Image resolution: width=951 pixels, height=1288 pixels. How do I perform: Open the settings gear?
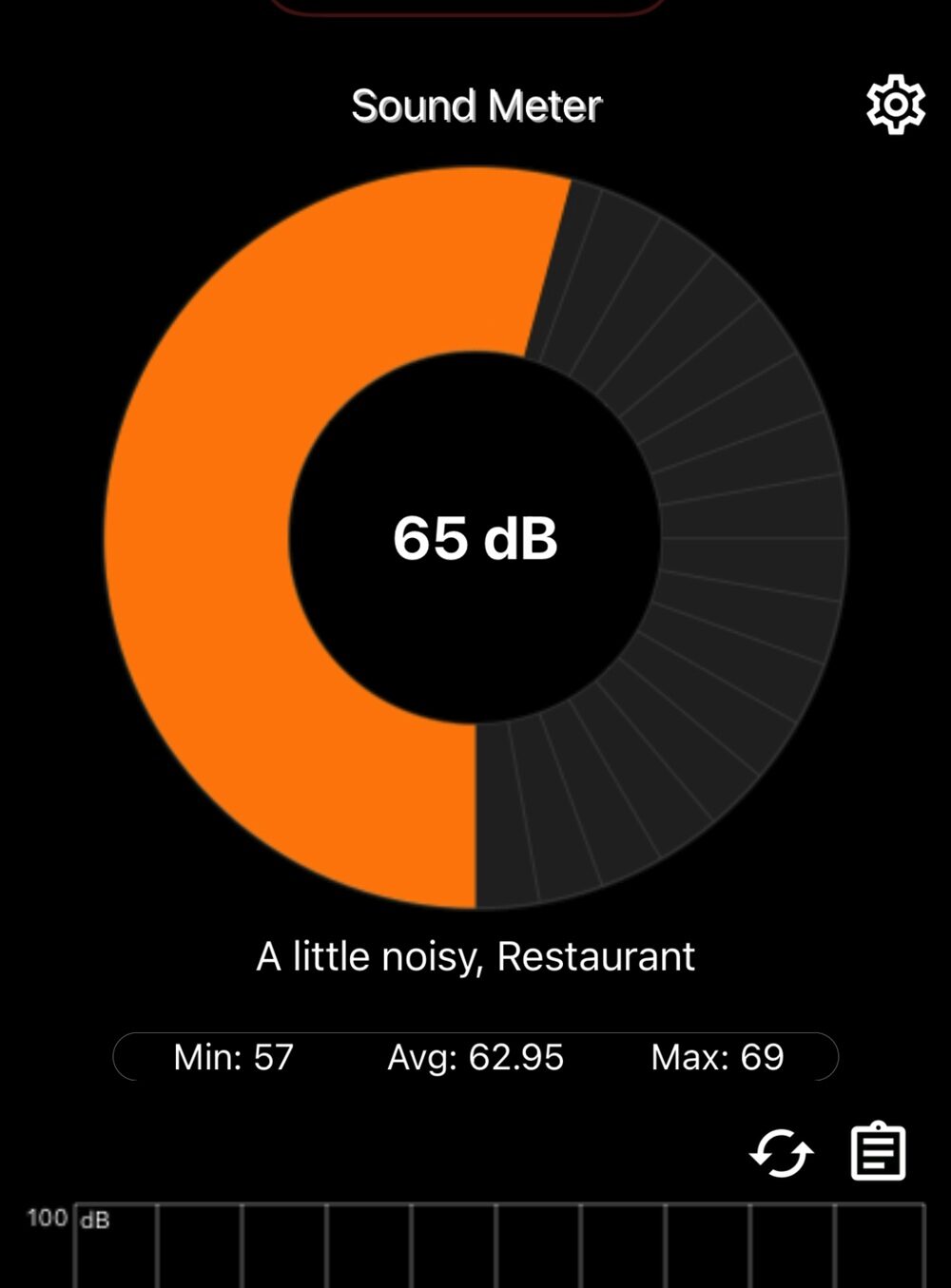[895, 105]
